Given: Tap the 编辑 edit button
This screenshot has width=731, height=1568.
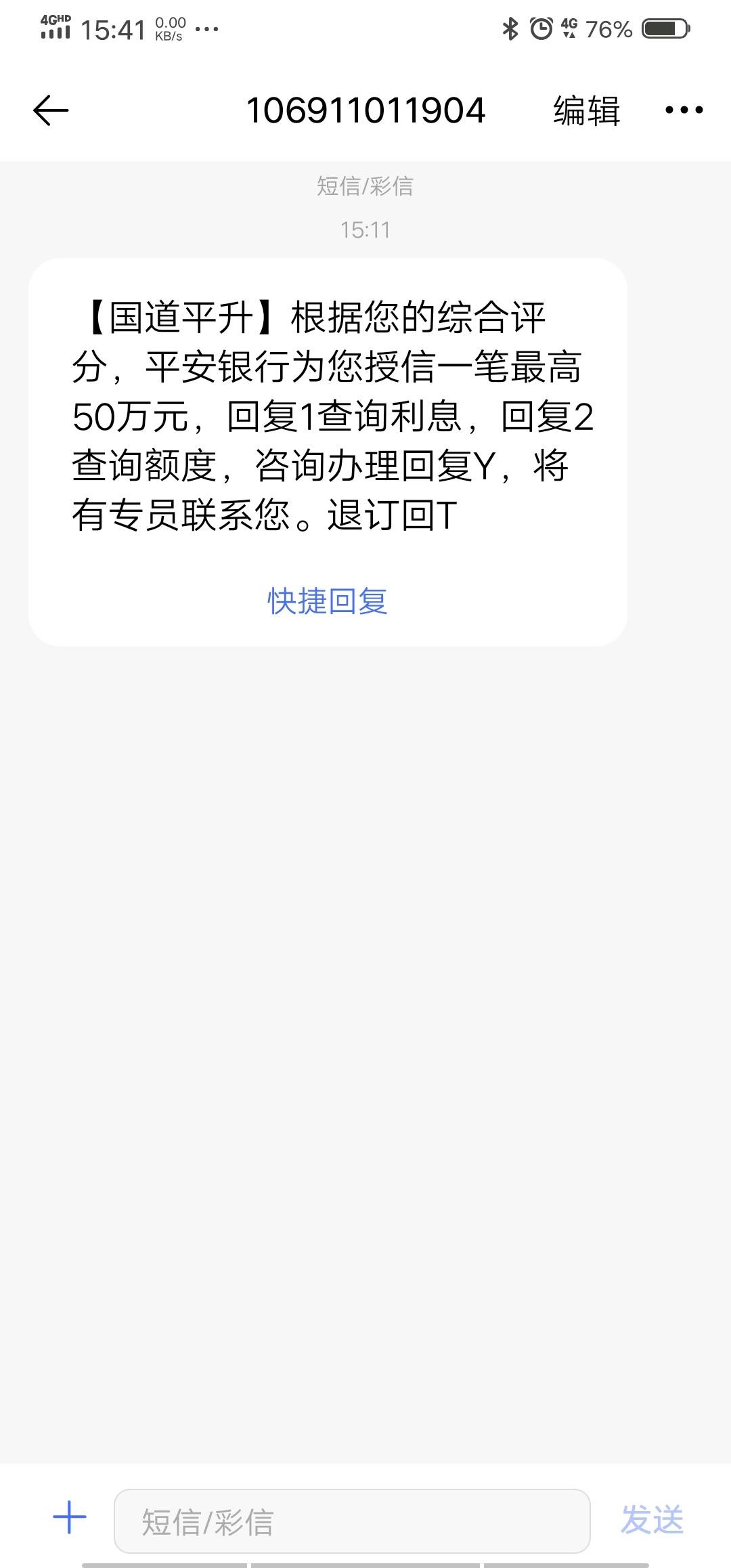Looking at the screenshot, I should [x=586, y=110].
